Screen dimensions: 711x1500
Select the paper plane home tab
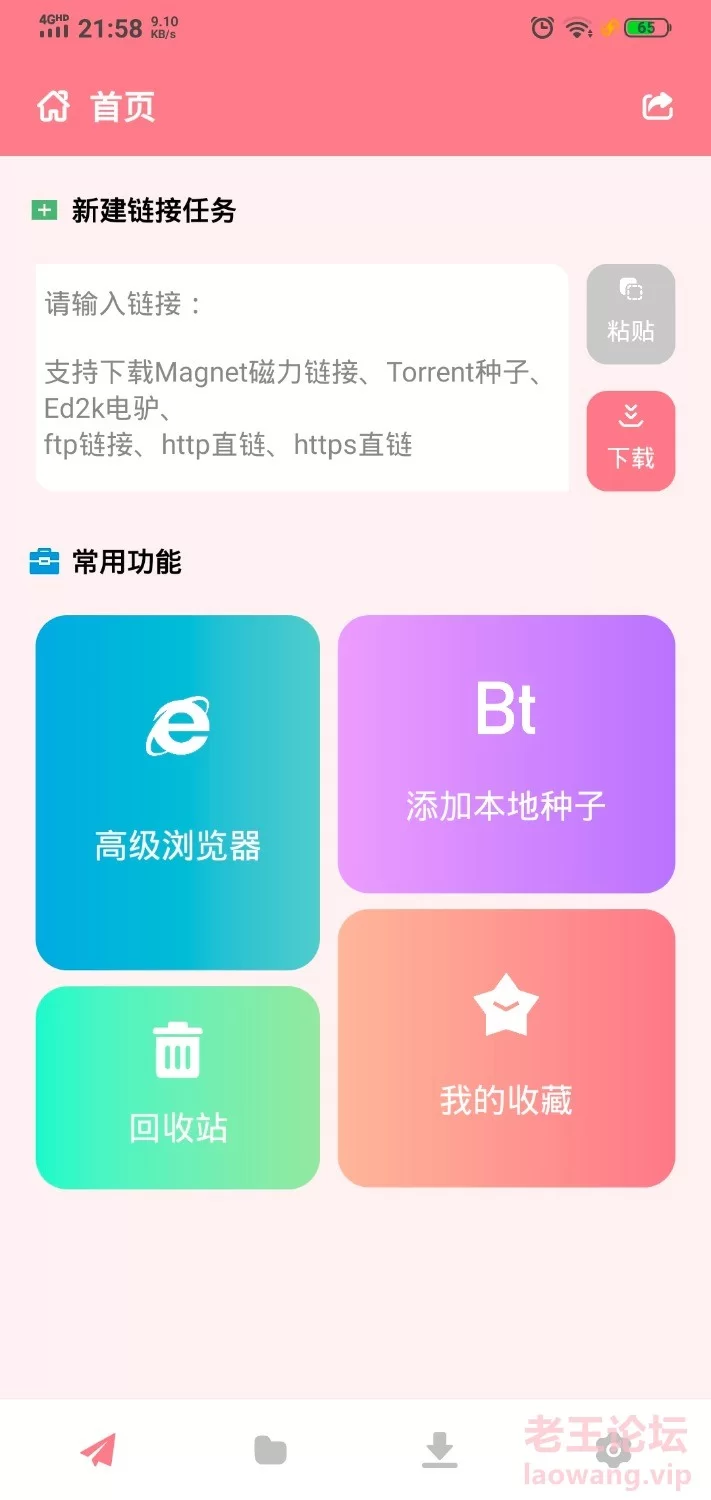point(98,1449)
